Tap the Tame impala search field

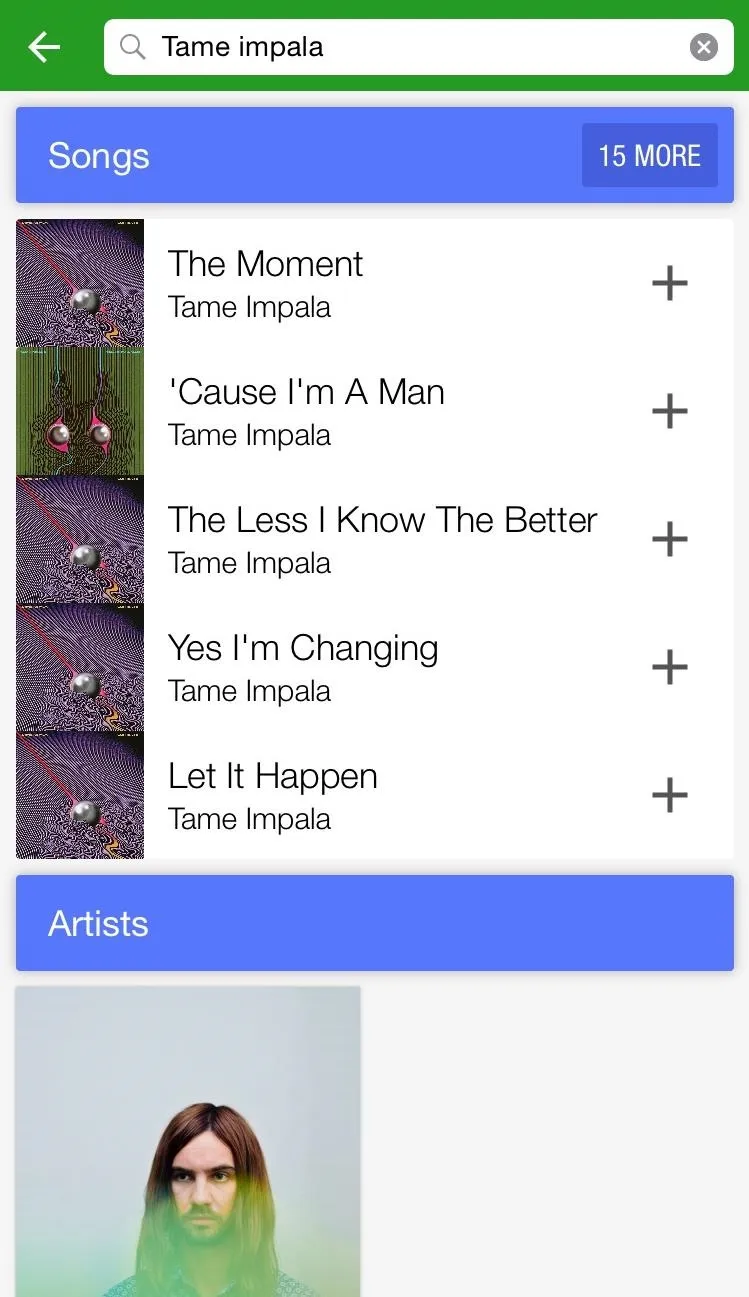click(419, 47)
